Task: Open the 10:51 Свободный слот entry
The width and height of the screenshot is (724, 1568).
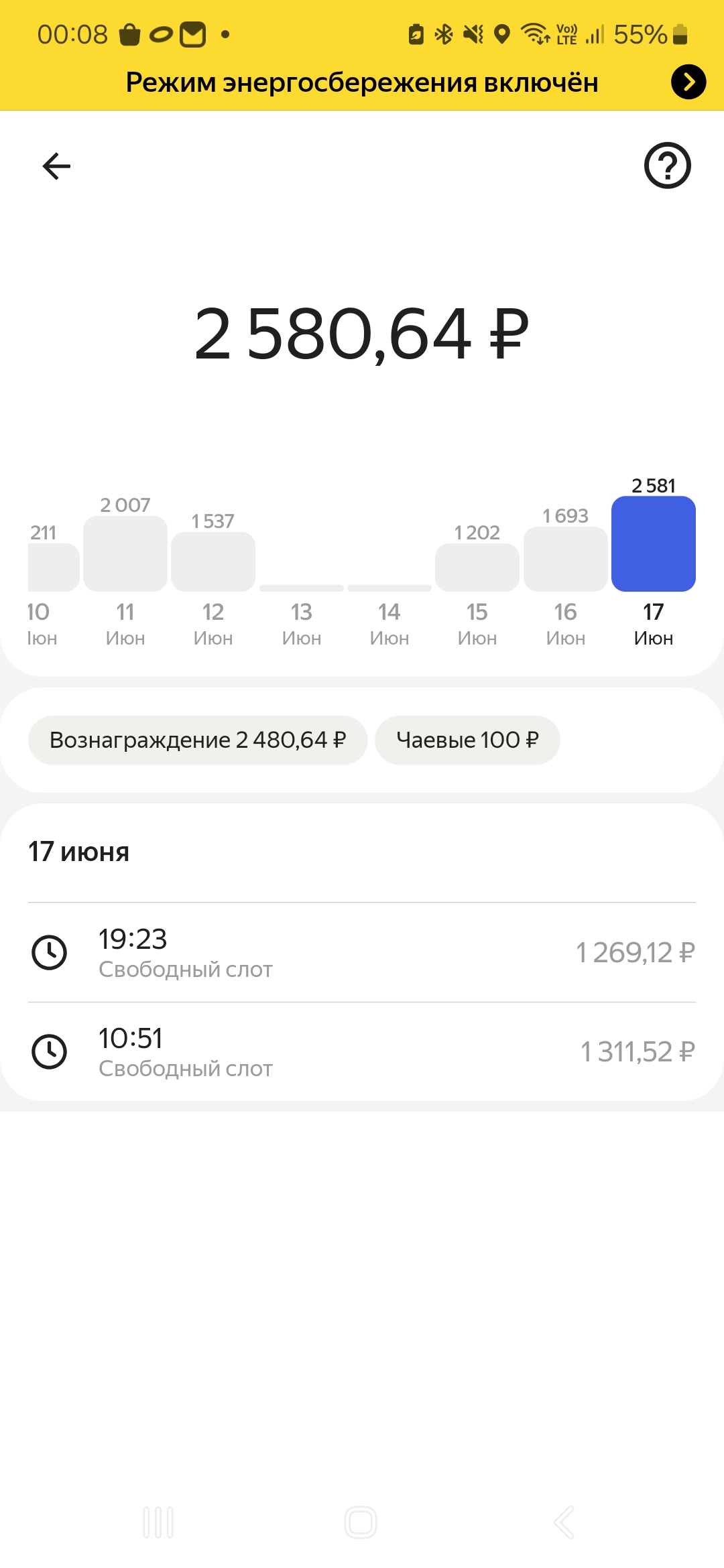Action: tap(362, 1052)
